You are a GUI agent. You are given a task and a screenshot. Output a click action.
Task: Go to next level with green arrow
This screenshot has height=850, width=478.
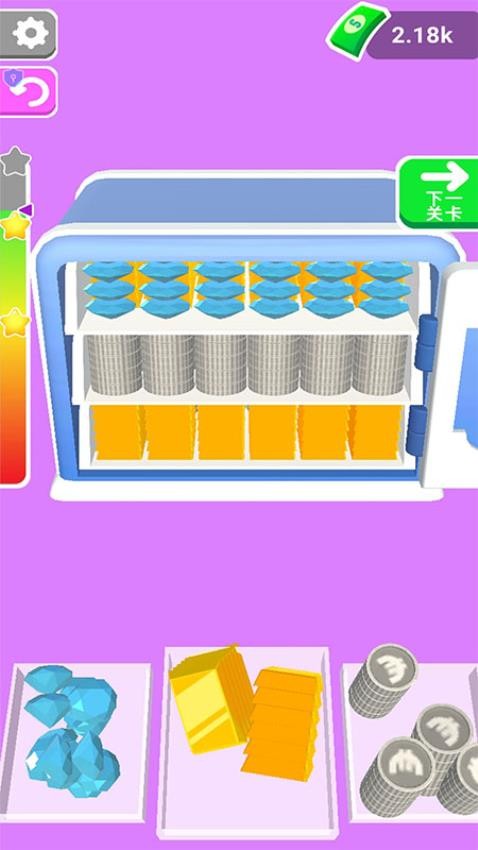[440, 193]
